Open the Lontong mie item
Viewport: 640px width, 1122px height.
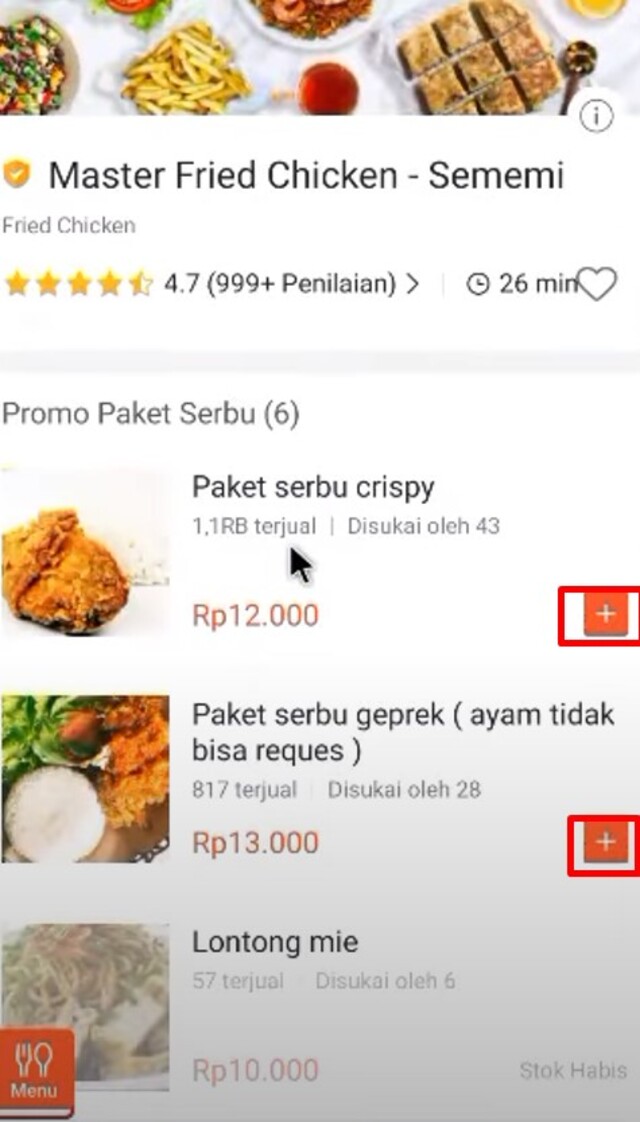(x=275, y=942)
